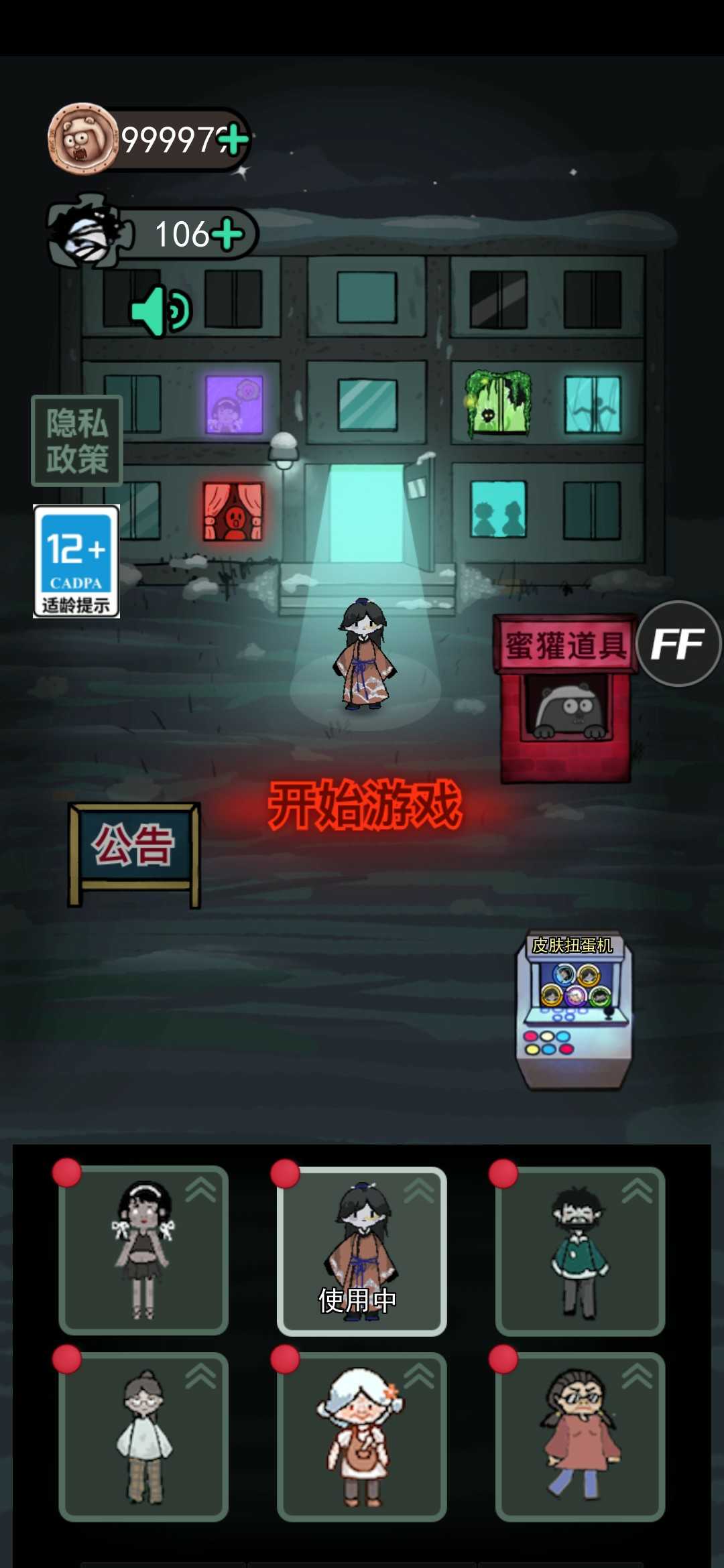Open the 皮肤扭蛋机 skin gacha machine
The image size is (724, 1568).
tap(573, 1010)
